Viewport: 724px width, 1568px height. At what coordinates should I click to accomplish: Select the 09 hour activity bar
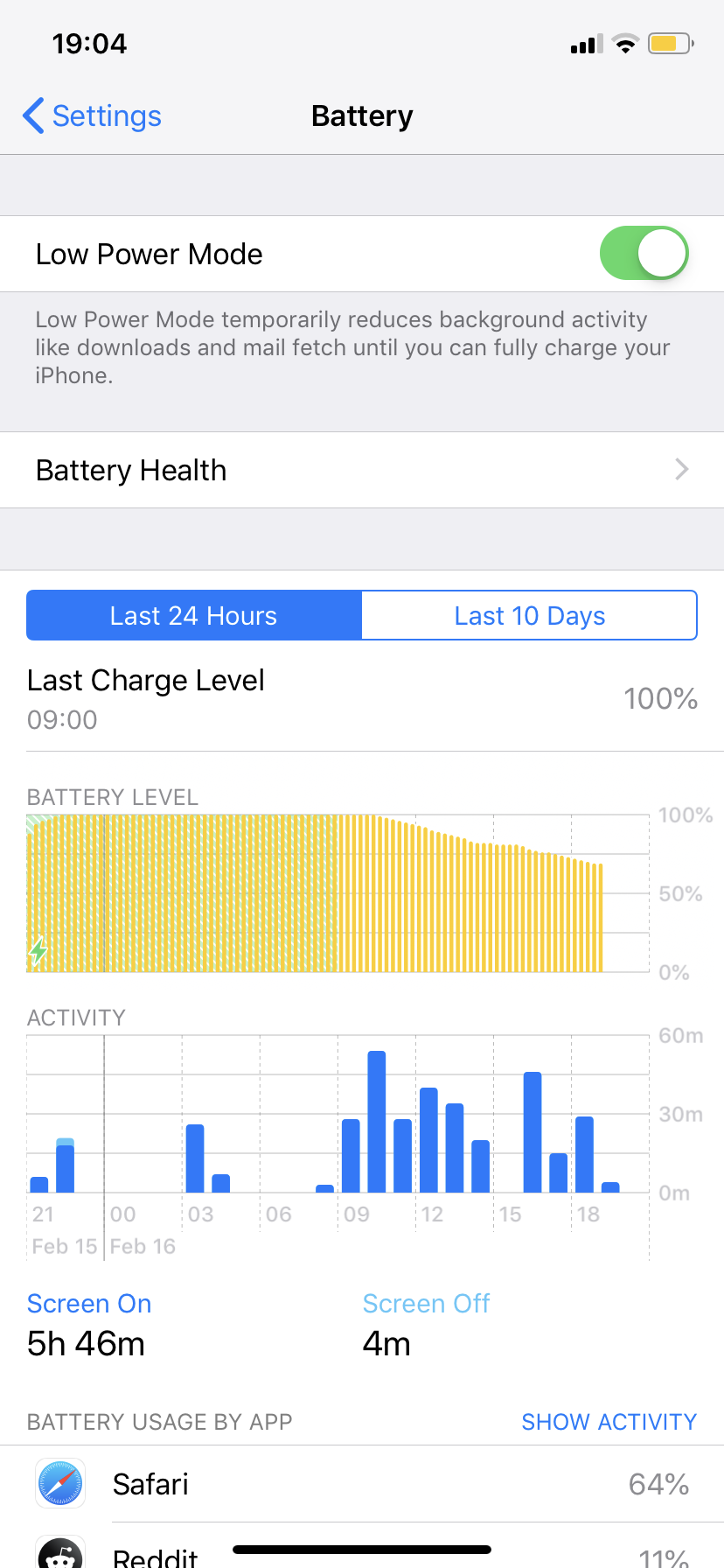(x=351, y=1155)
